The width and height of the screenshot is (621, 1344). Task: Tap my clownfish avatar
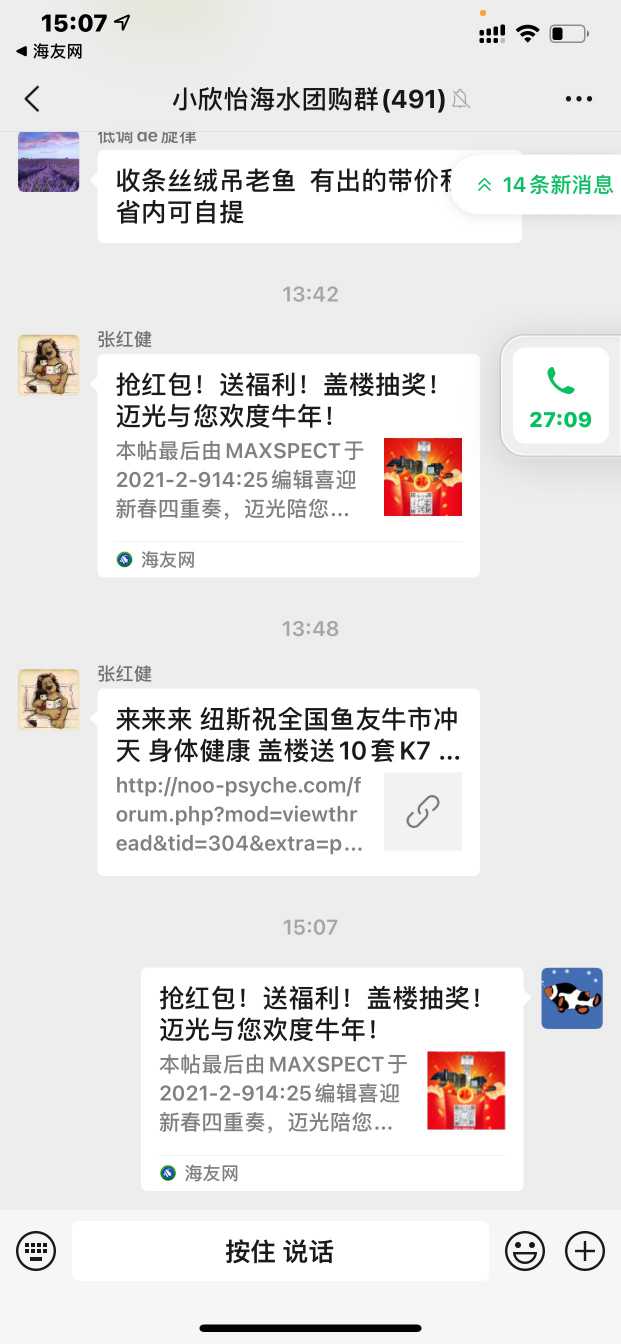point(572,998)
